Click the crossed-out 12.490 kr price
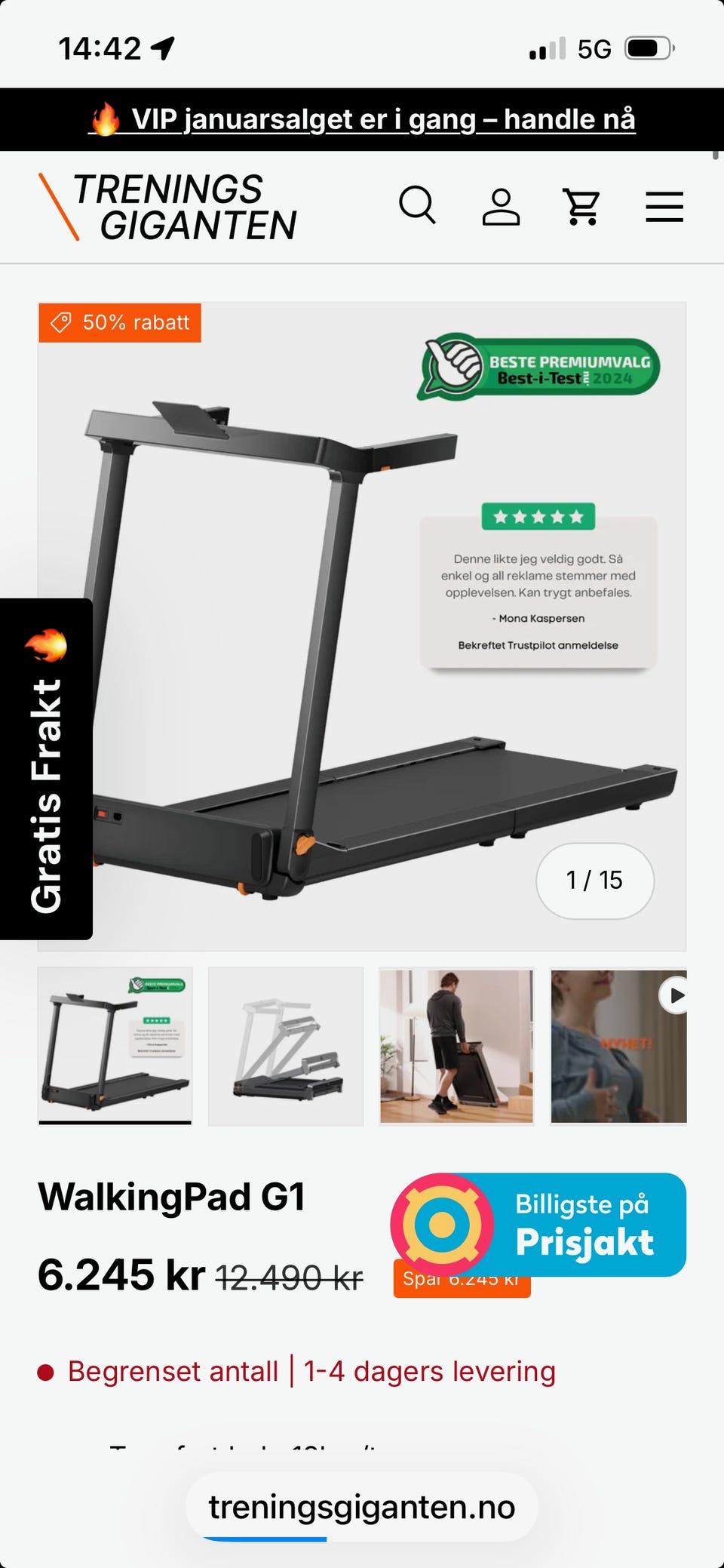 [x=289, y=1274]
